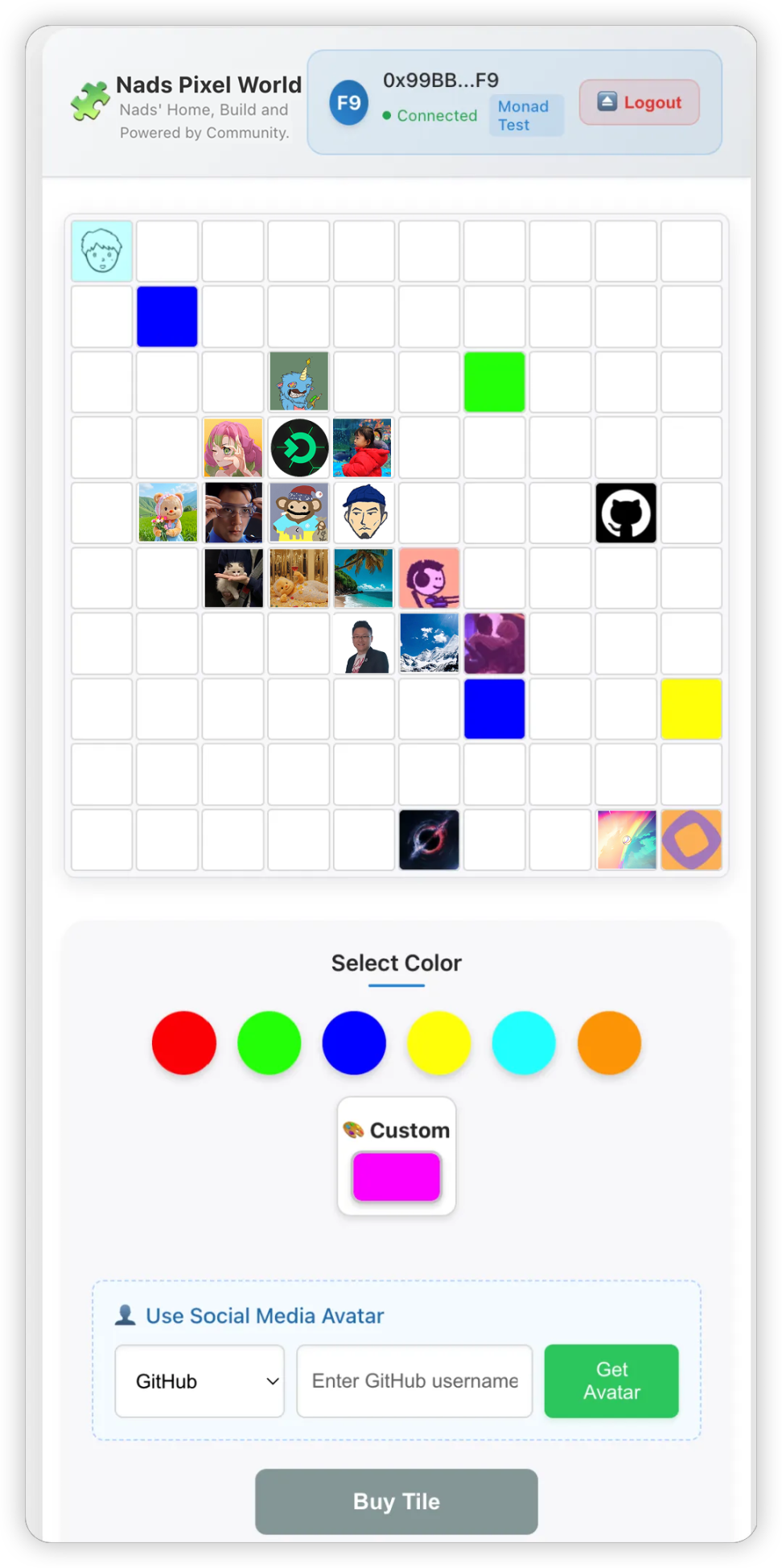Choose the green color swatch
This screenshot has width=782, height=1568.
270,1042
